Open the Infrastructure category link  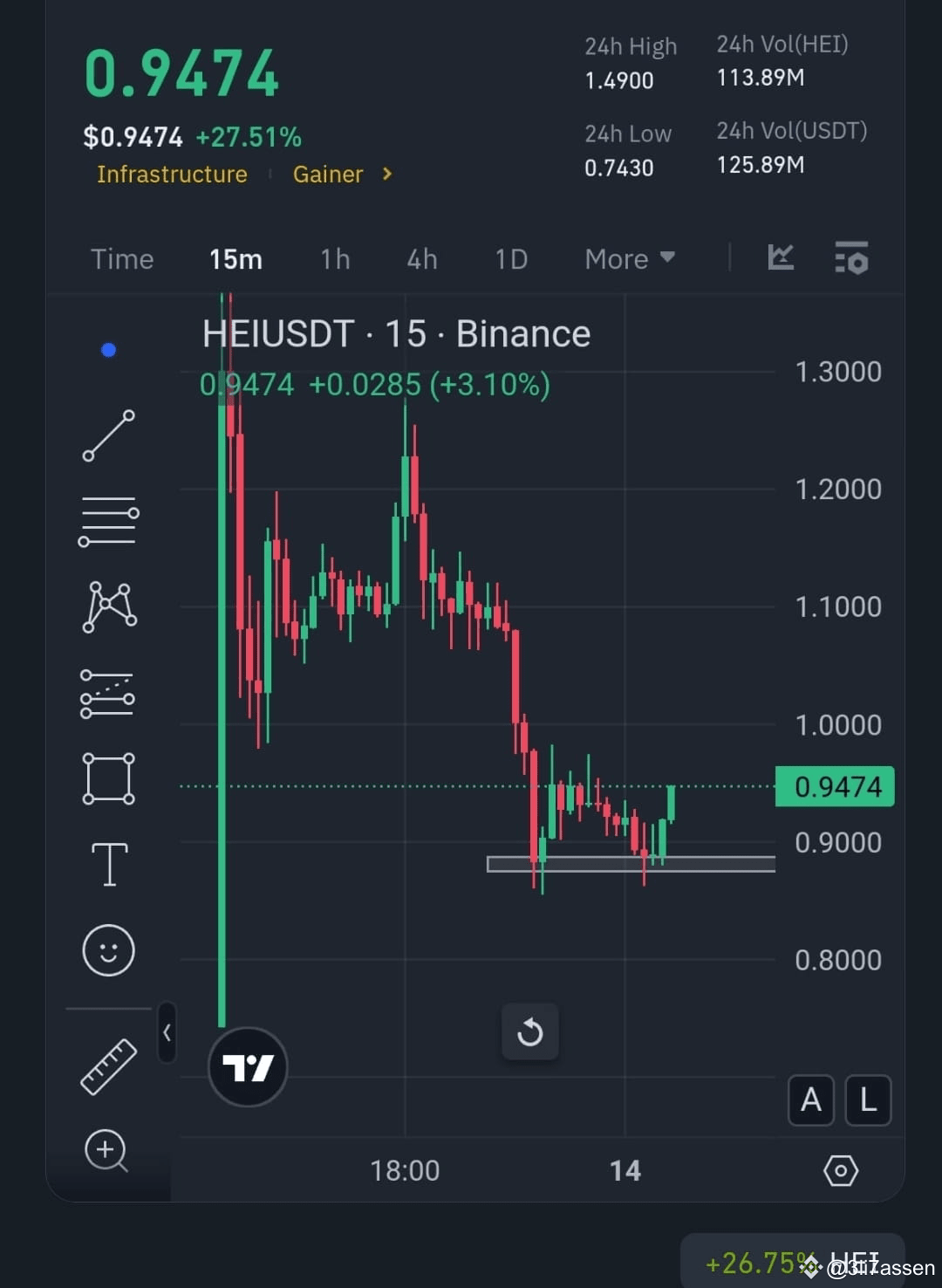[171, 174]
